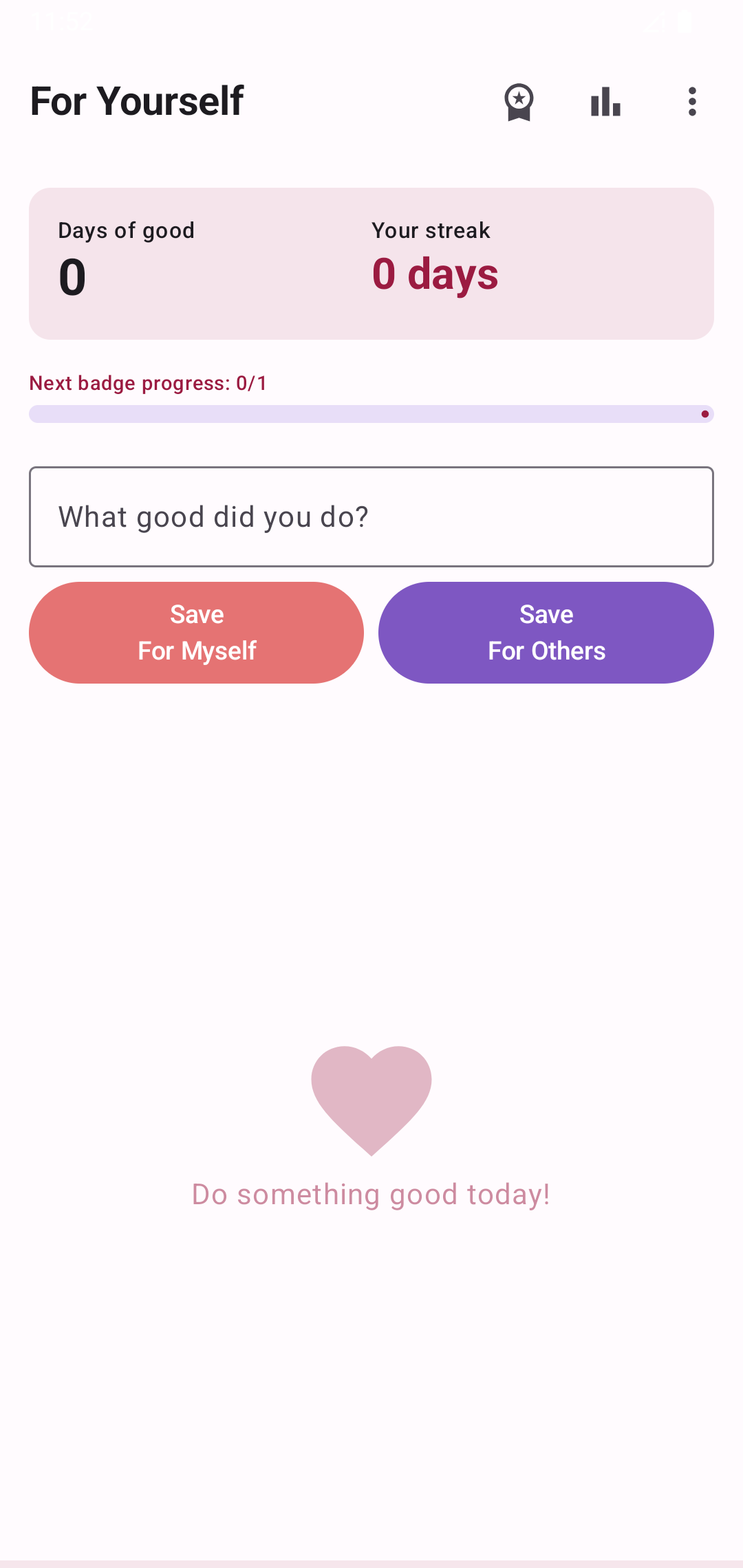Tap the pink streak summary card
743x1568 pixels.
[x=371, y=263]
